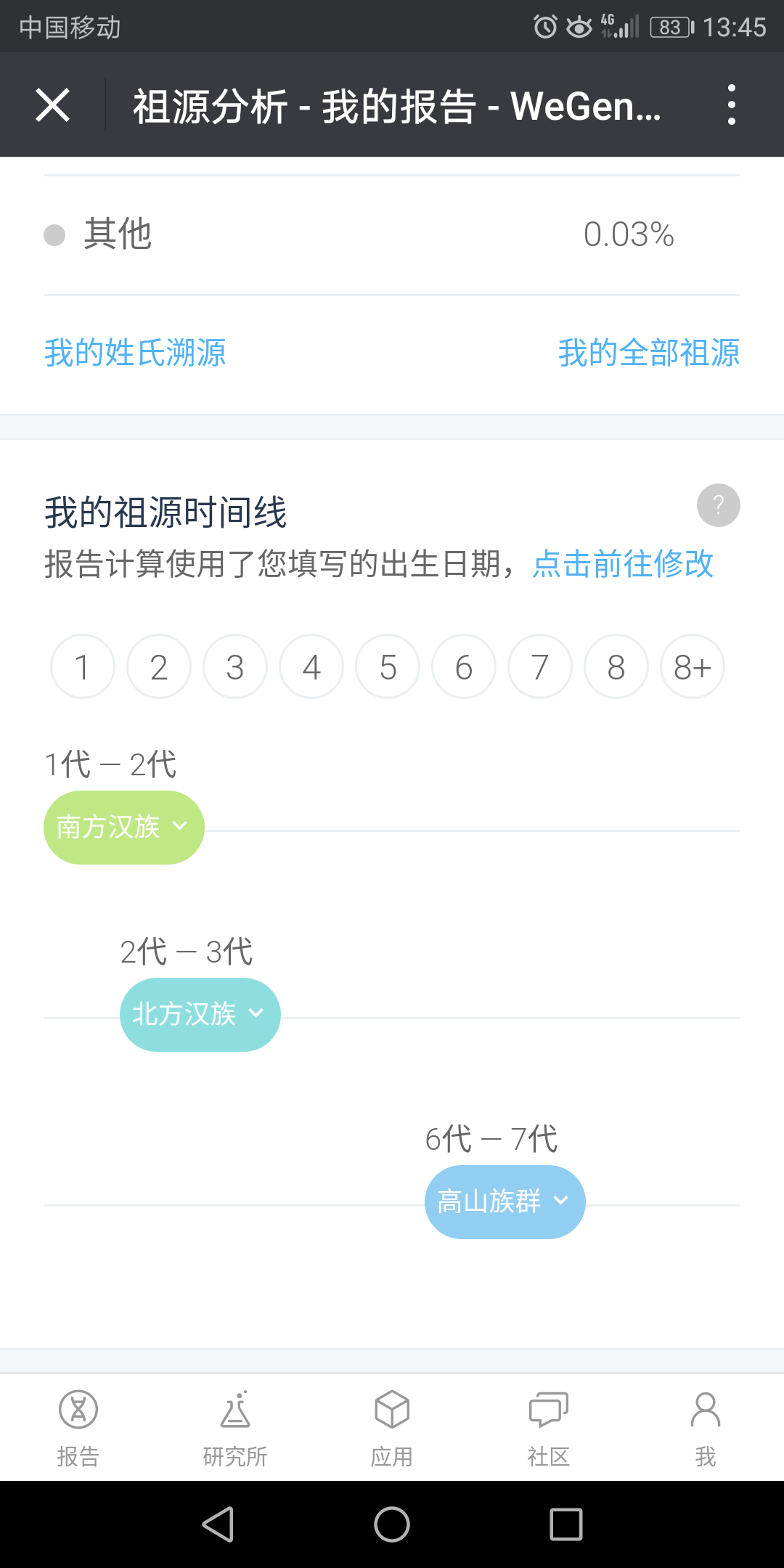This screenshot has width=784, height=1568.
Task: Select generation 6 circle
Action: (464, 666)
